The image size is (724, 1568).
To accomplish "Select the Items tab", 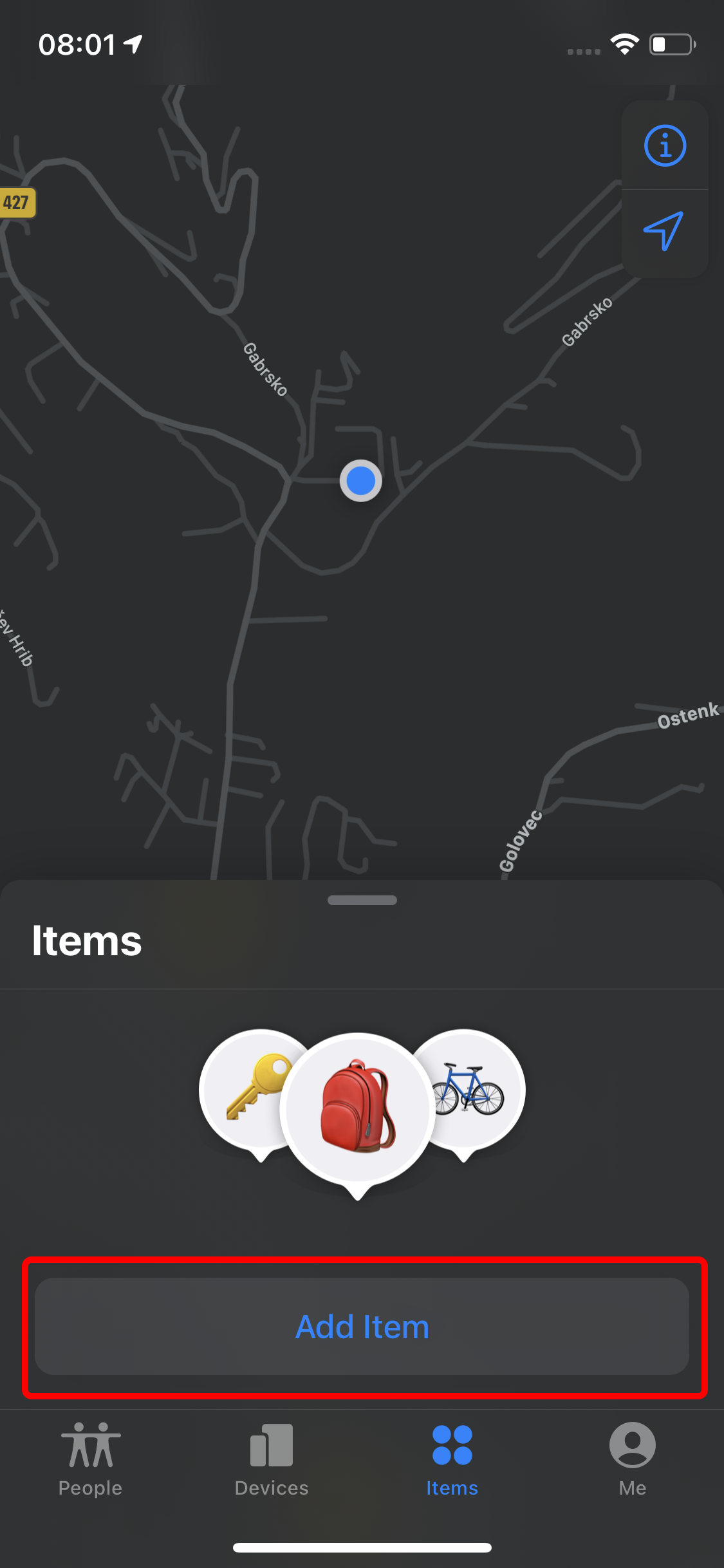I will tap(452, 1459).
